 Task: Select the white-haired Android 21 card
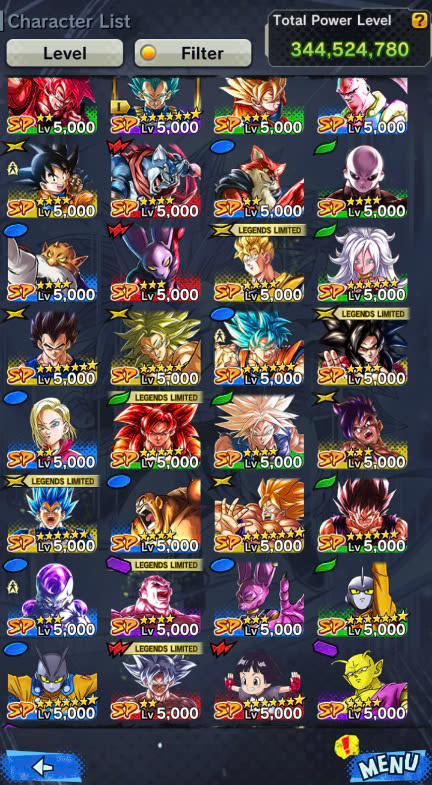click(362, 264)
